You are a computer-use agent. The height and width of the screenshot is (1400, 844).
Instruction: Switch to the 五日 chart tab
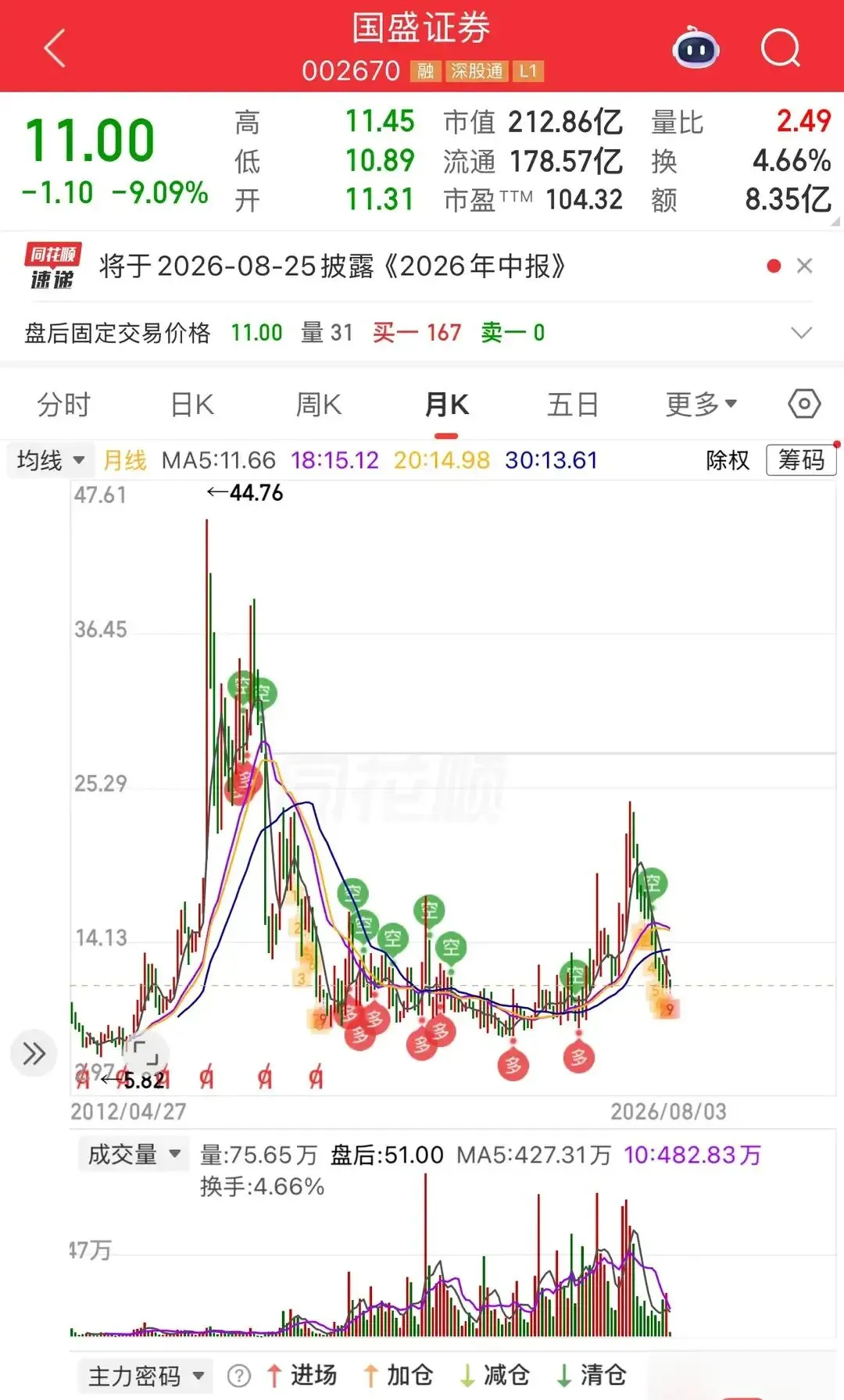coord(573,405)
